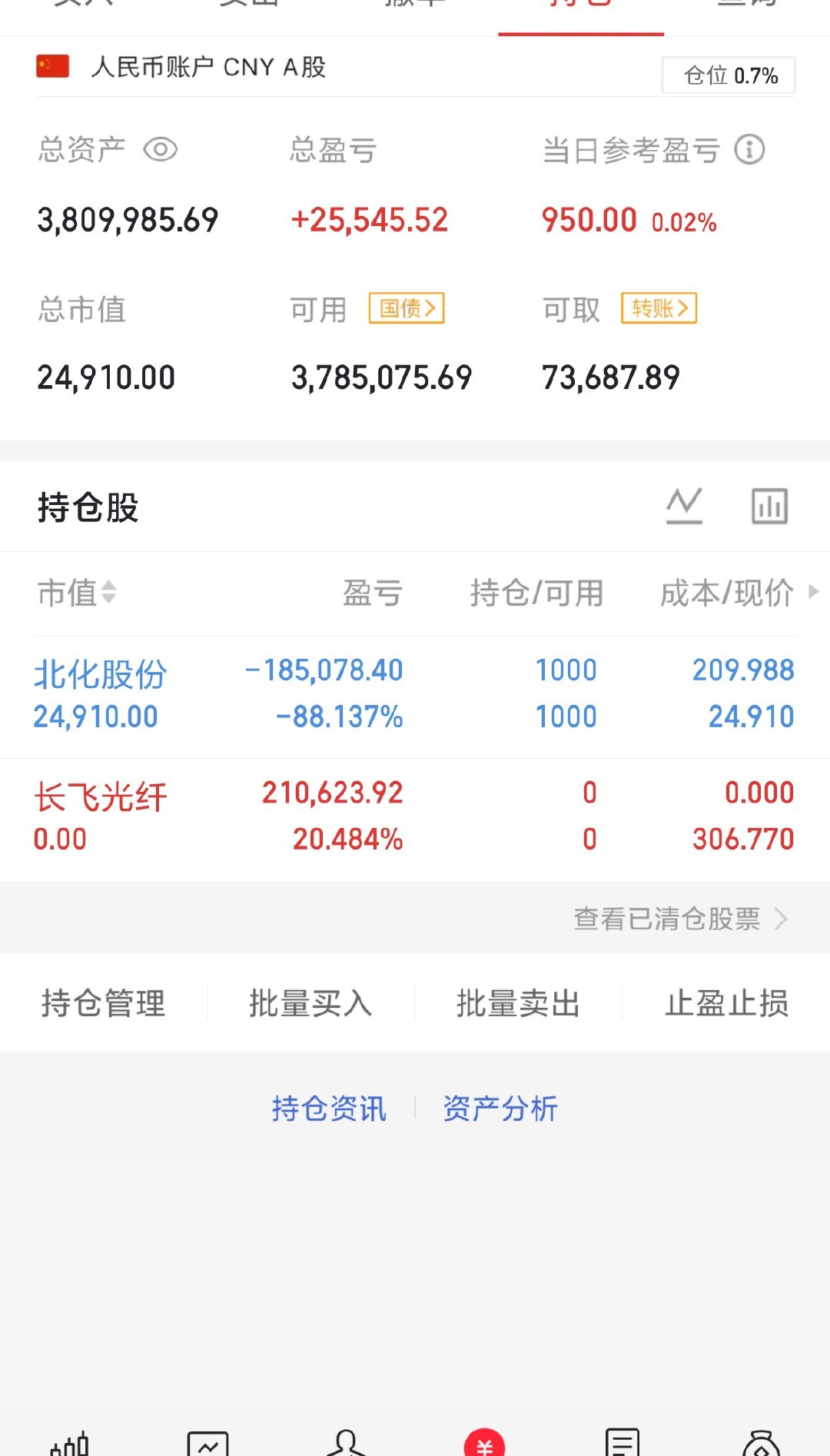
Task: Tap the info icon next to 当日参考盈亏
Action: click(x=749, y=150)
